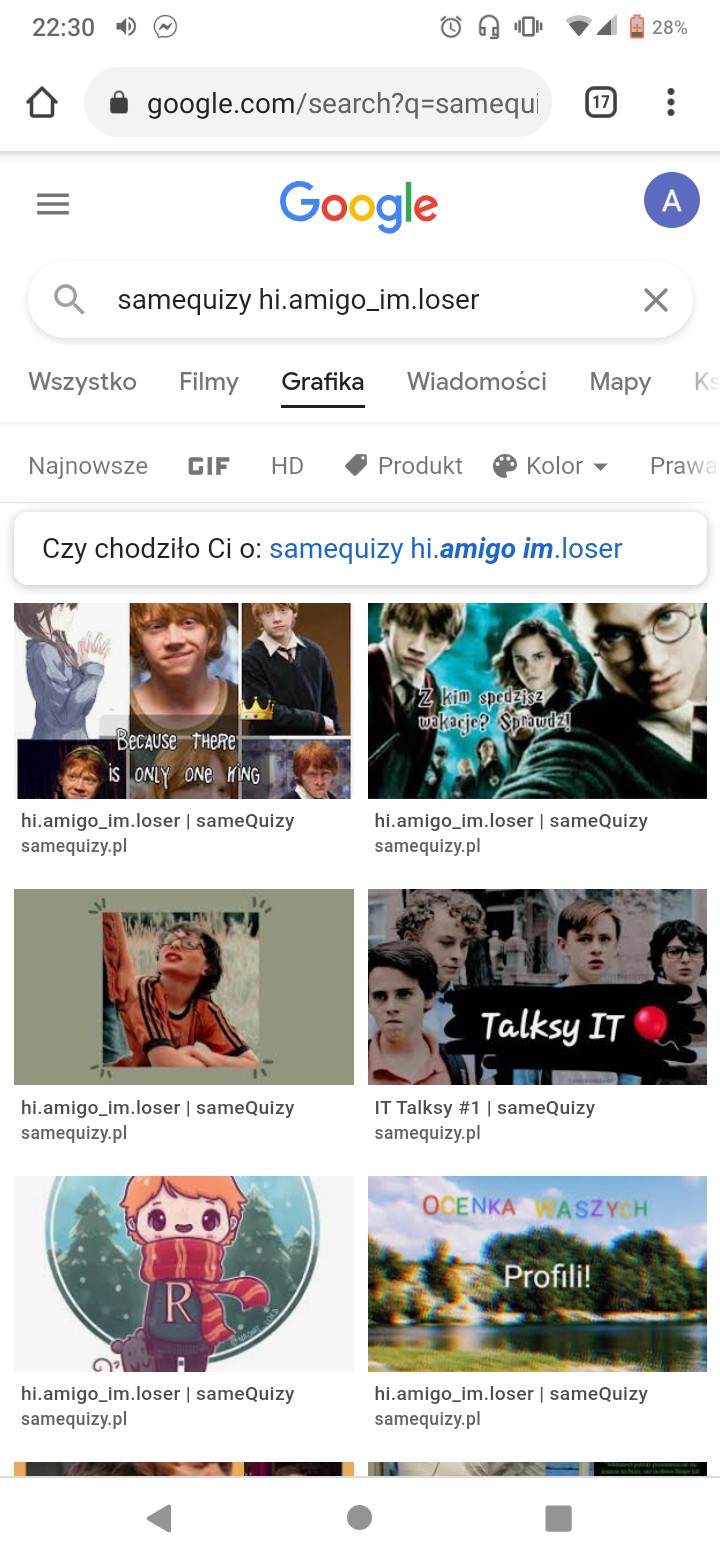Open the Talksy IT image result
This screenshot has width=720, height=1560.
[537, 987]
